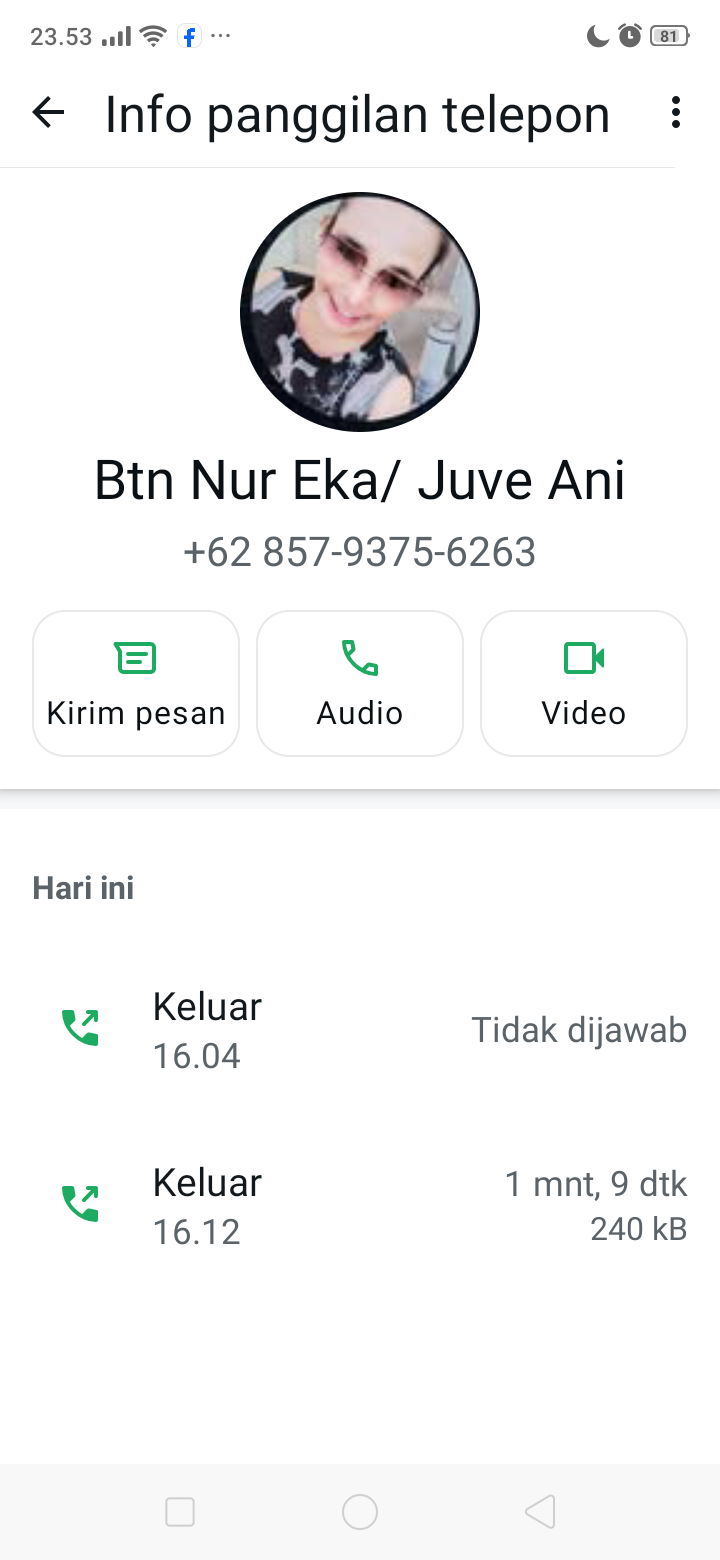Tap the back arrow to leave call info
Viewport: 720px width, 1560px height.
click(x=47, y=113)
